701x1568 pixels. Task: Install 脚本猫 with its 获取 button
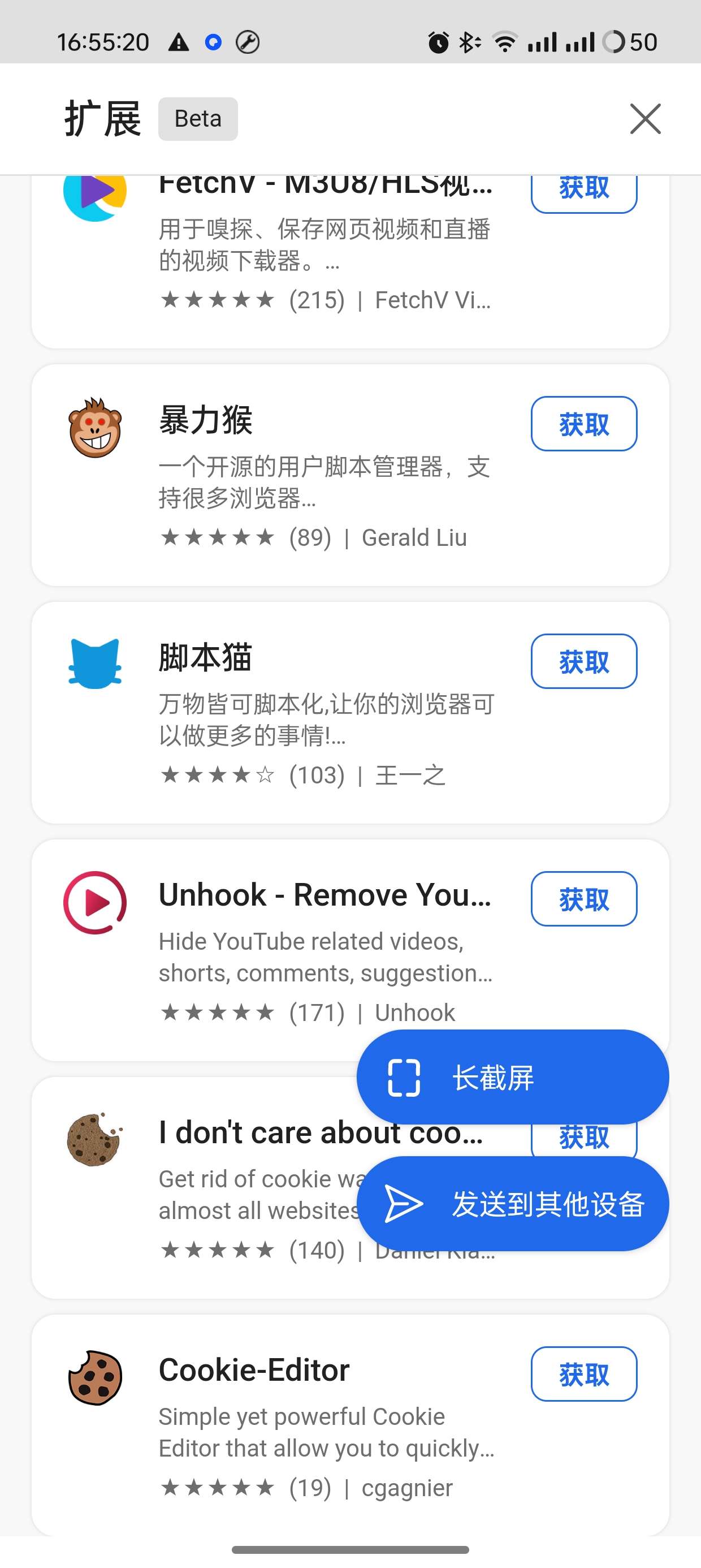[x=583, y=661]
